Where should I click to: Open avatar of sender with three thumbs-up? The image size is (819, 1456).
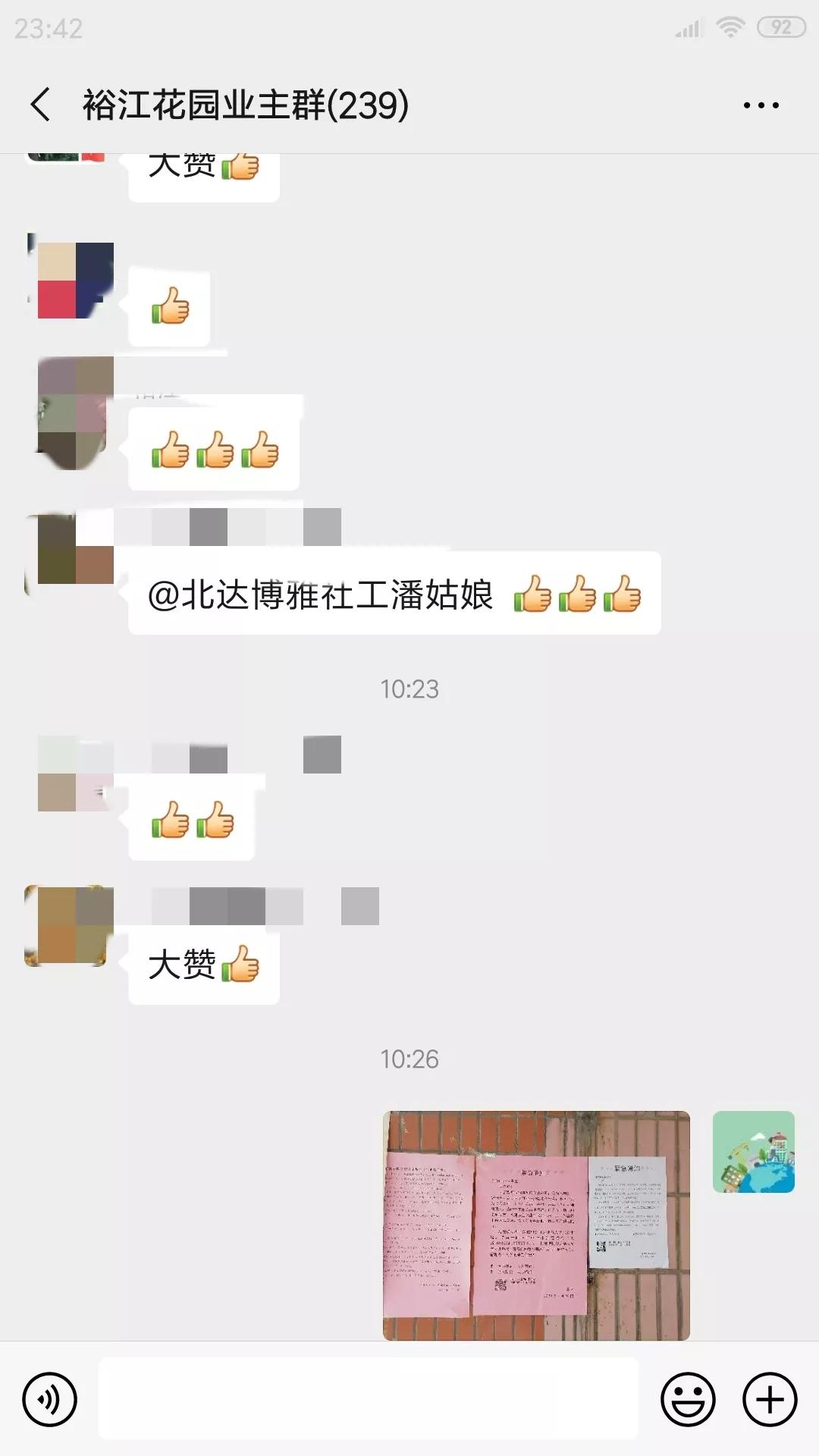pos(72,413)
